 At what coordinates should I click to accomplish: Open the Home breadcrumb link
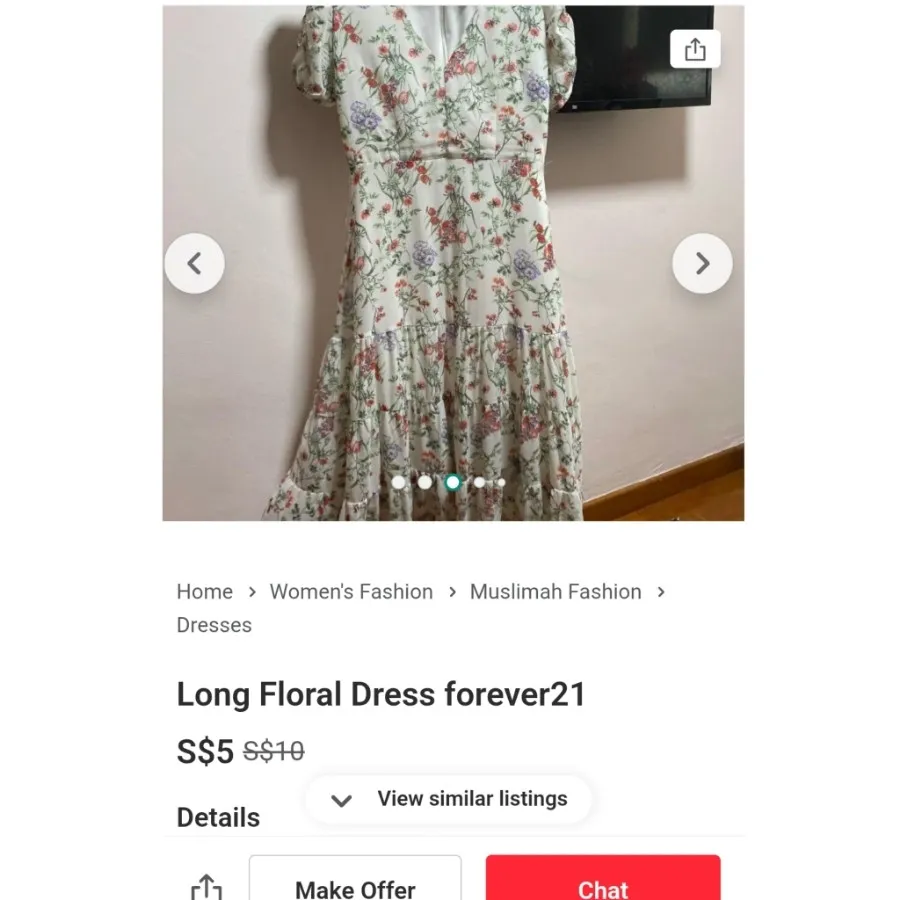pyautogui.click(x=204, y=591)
